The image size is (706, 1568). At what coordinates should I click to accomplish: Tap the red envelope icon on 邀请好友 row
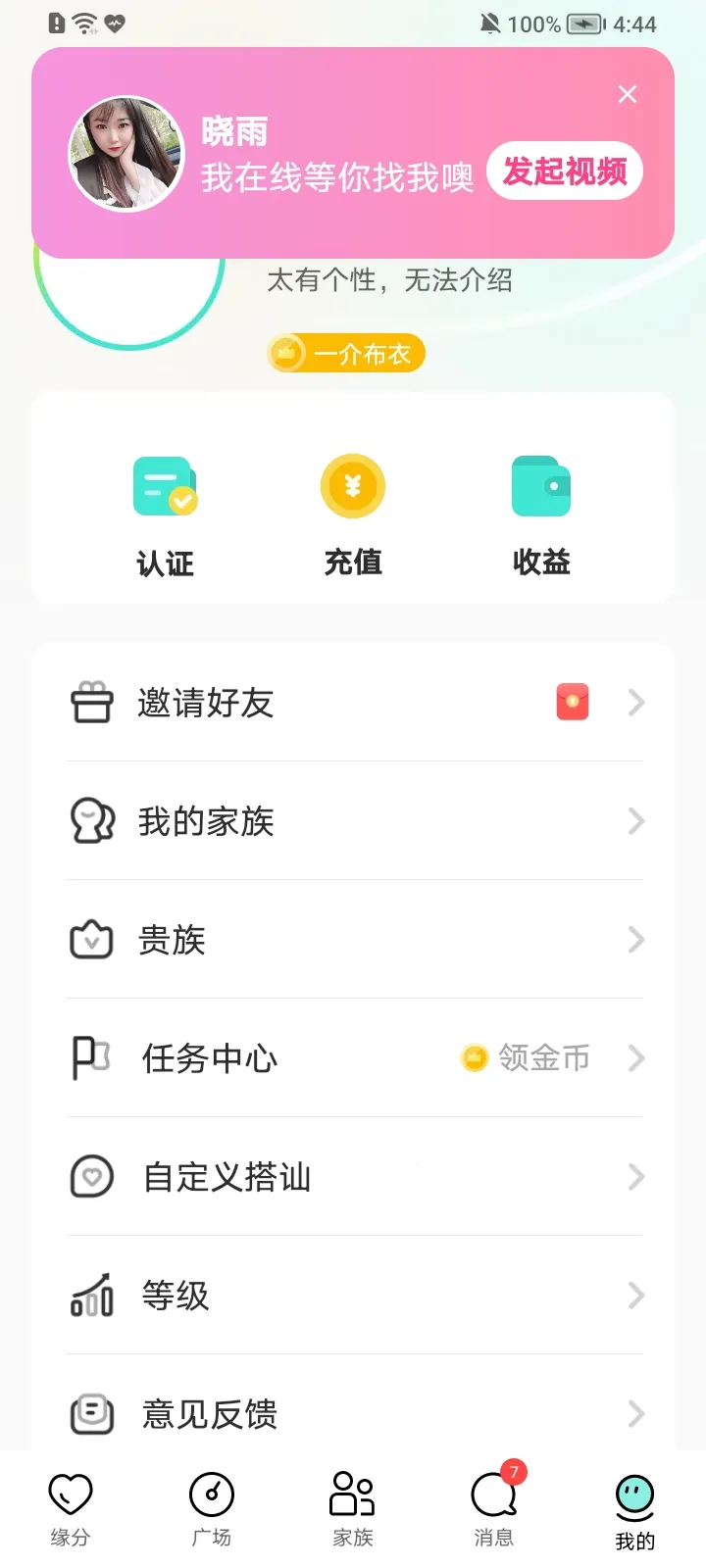571,703
